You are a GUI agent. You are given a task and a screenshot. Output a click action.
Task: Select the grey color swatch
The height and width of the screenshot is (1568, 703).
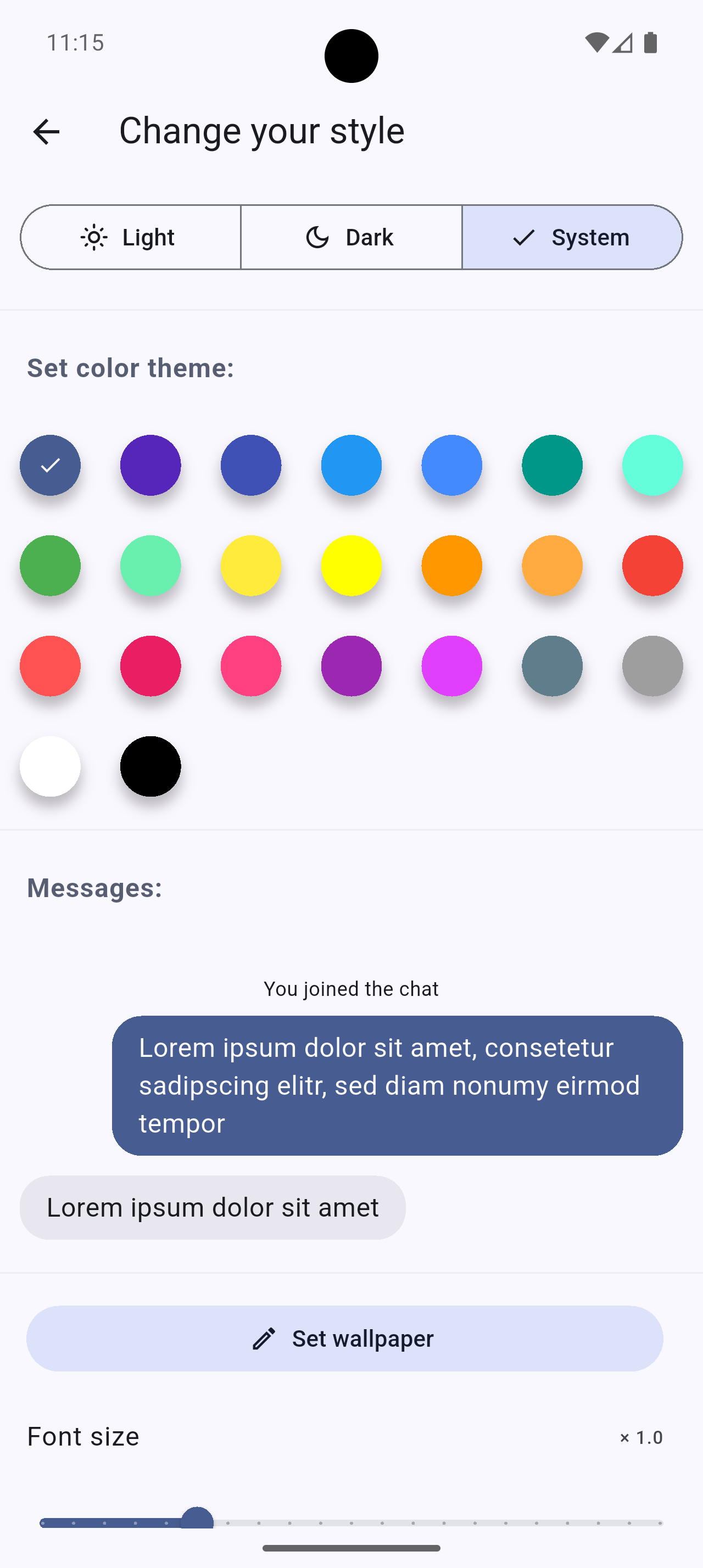tap(652, 667)
